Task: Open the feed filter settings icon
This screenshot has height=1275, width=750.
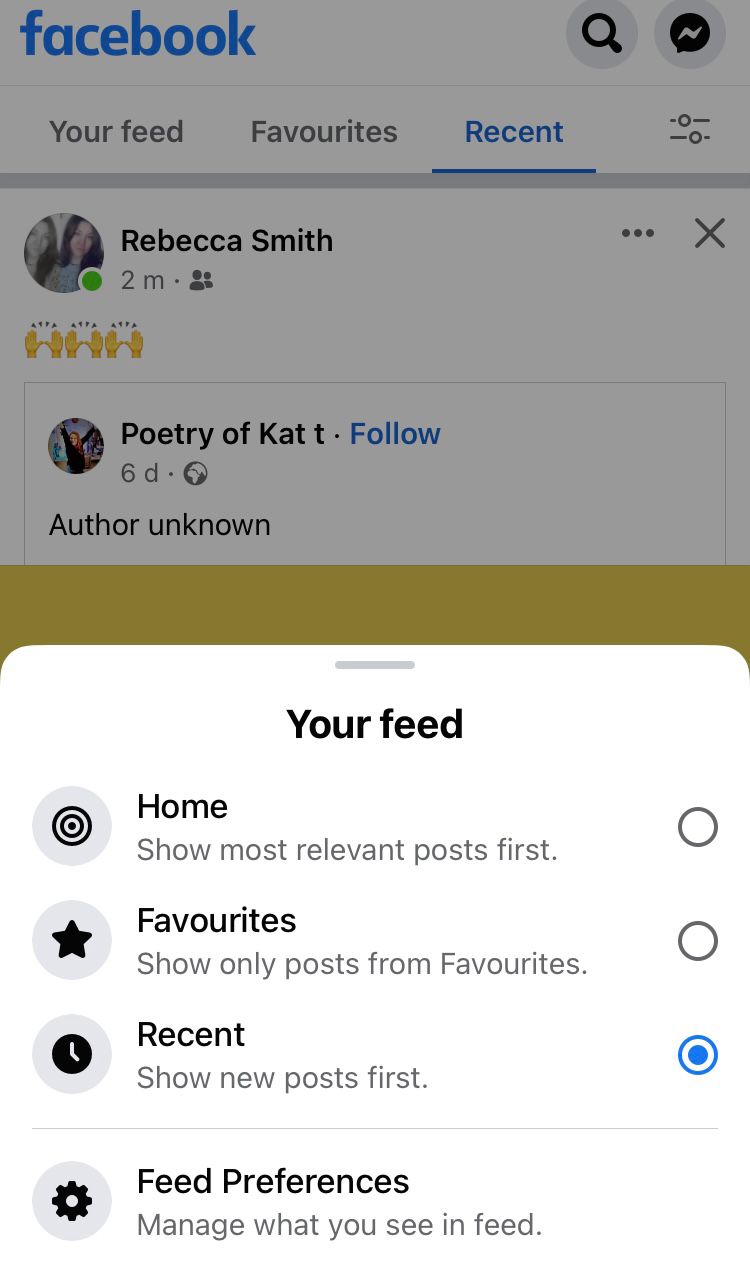Action: [689, 130]
